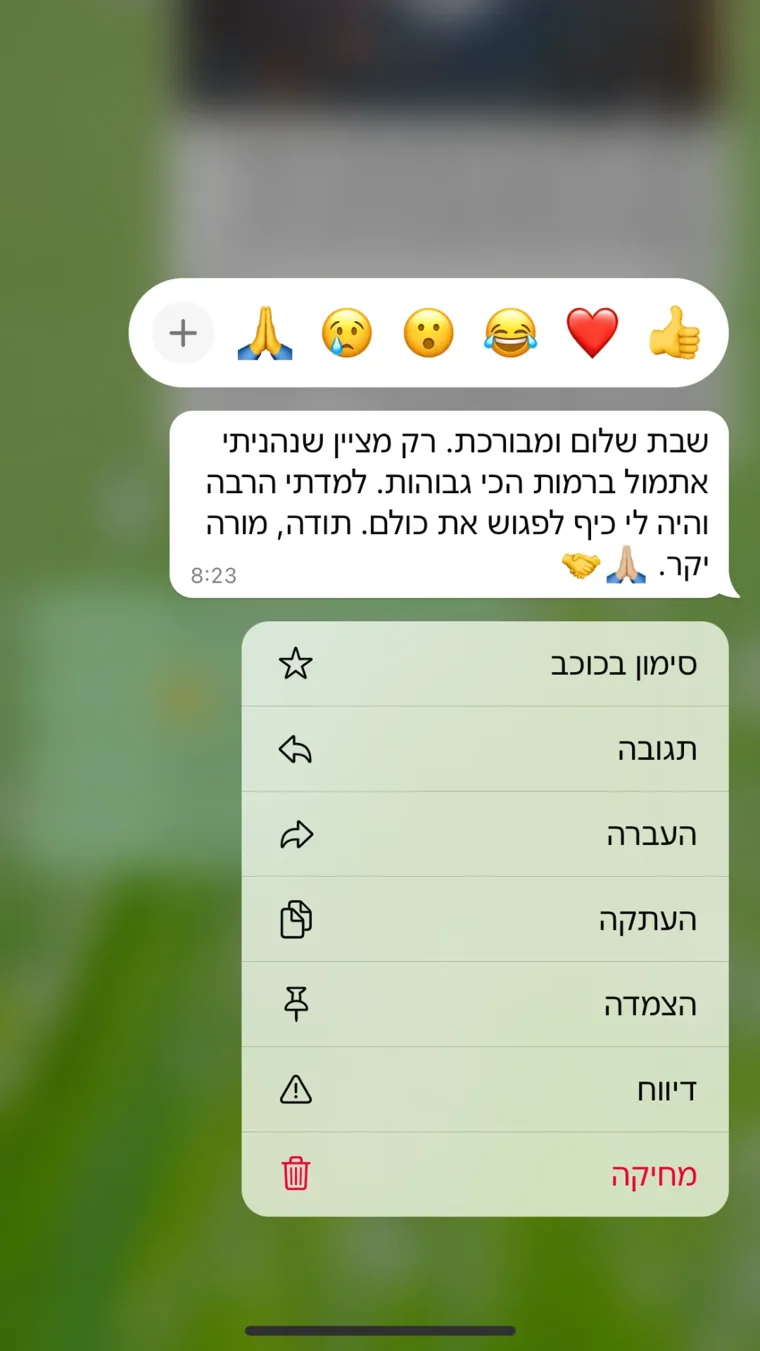The height and width of the screenshot is (1351, 760).
Task: React with the surprised face emoji
Action: tap(429, 333)
